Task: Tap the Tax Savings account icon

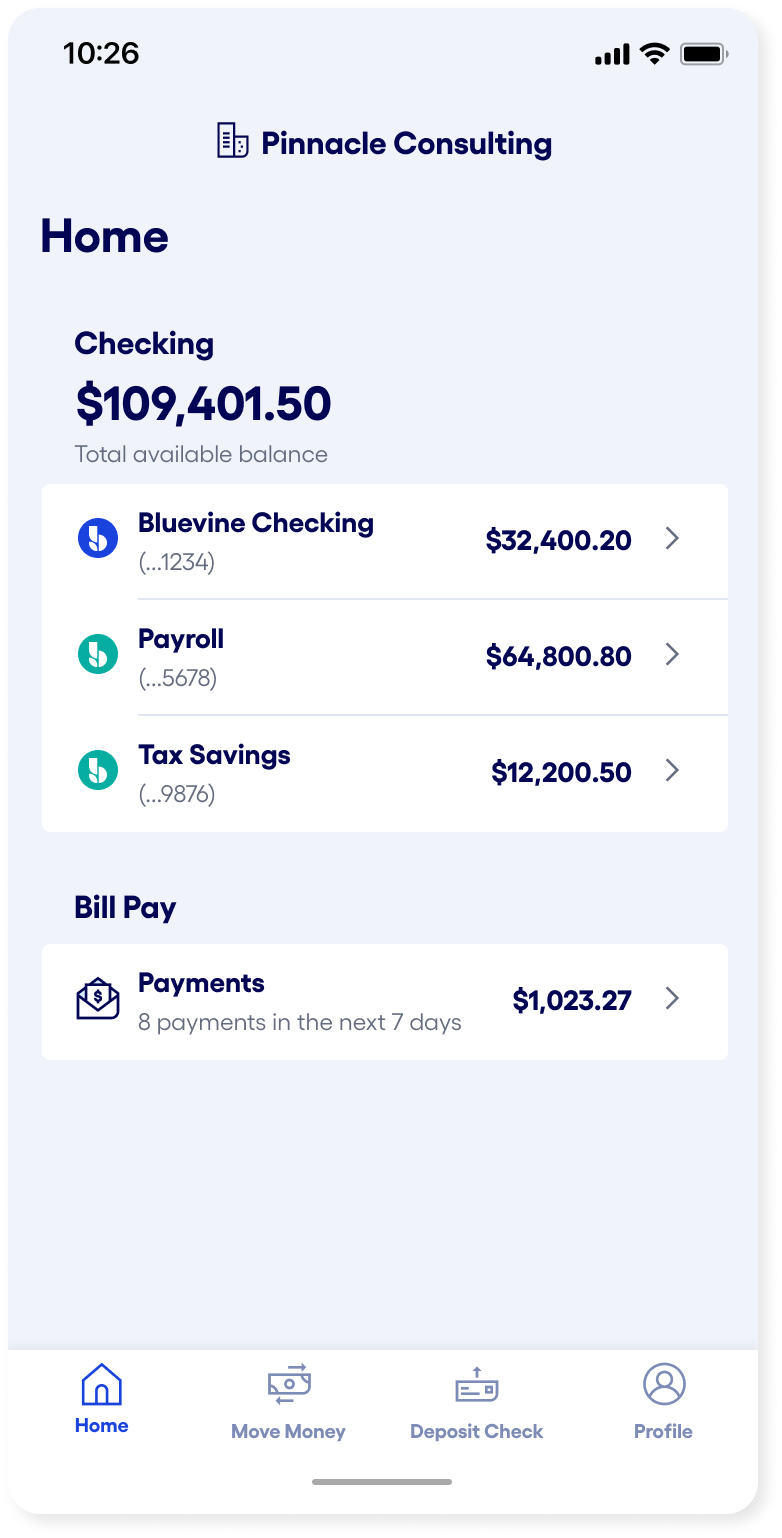Action: point(97,769)
